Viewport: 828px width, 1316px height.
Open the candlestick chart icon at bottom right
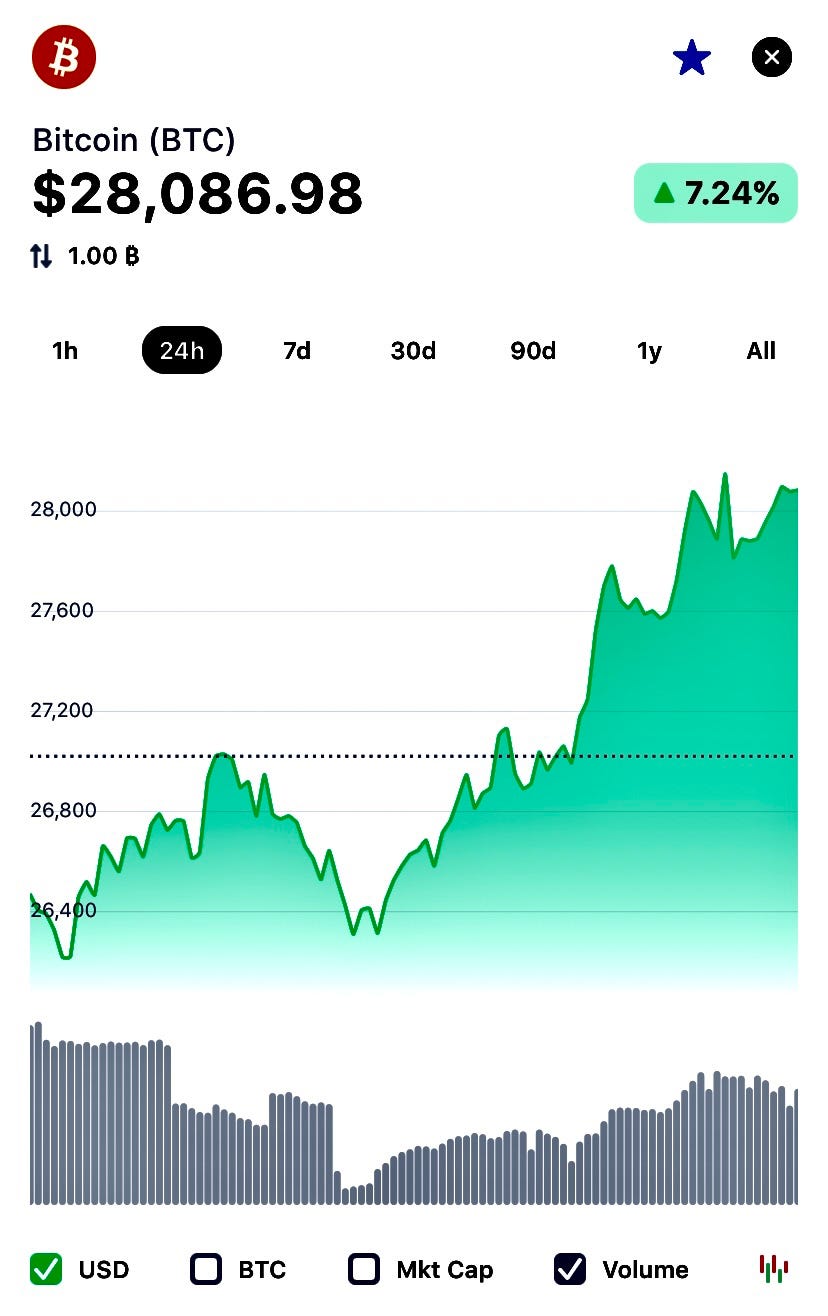point(775,1268)
